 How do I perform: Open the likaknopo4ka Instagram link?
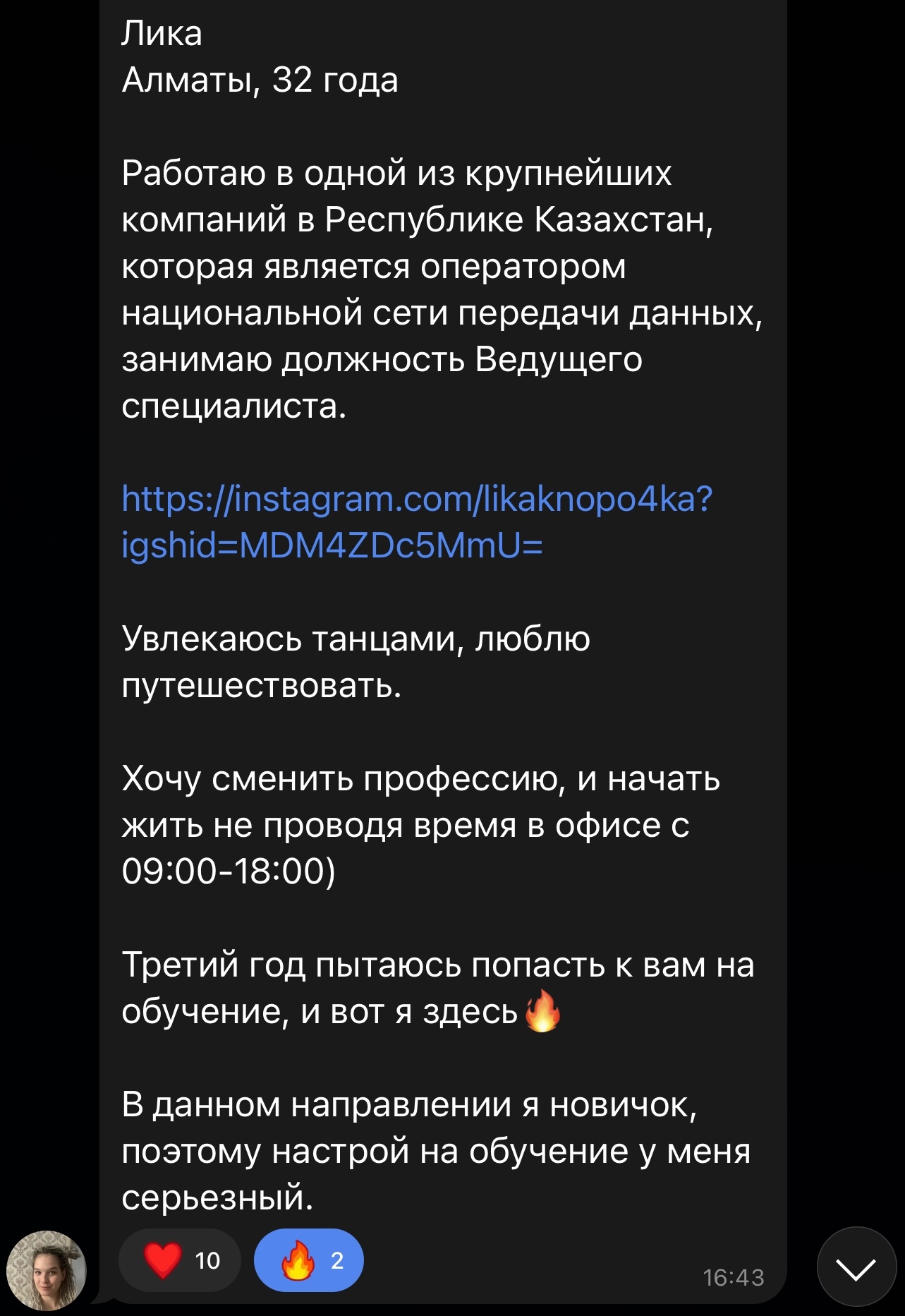point(416,500)
